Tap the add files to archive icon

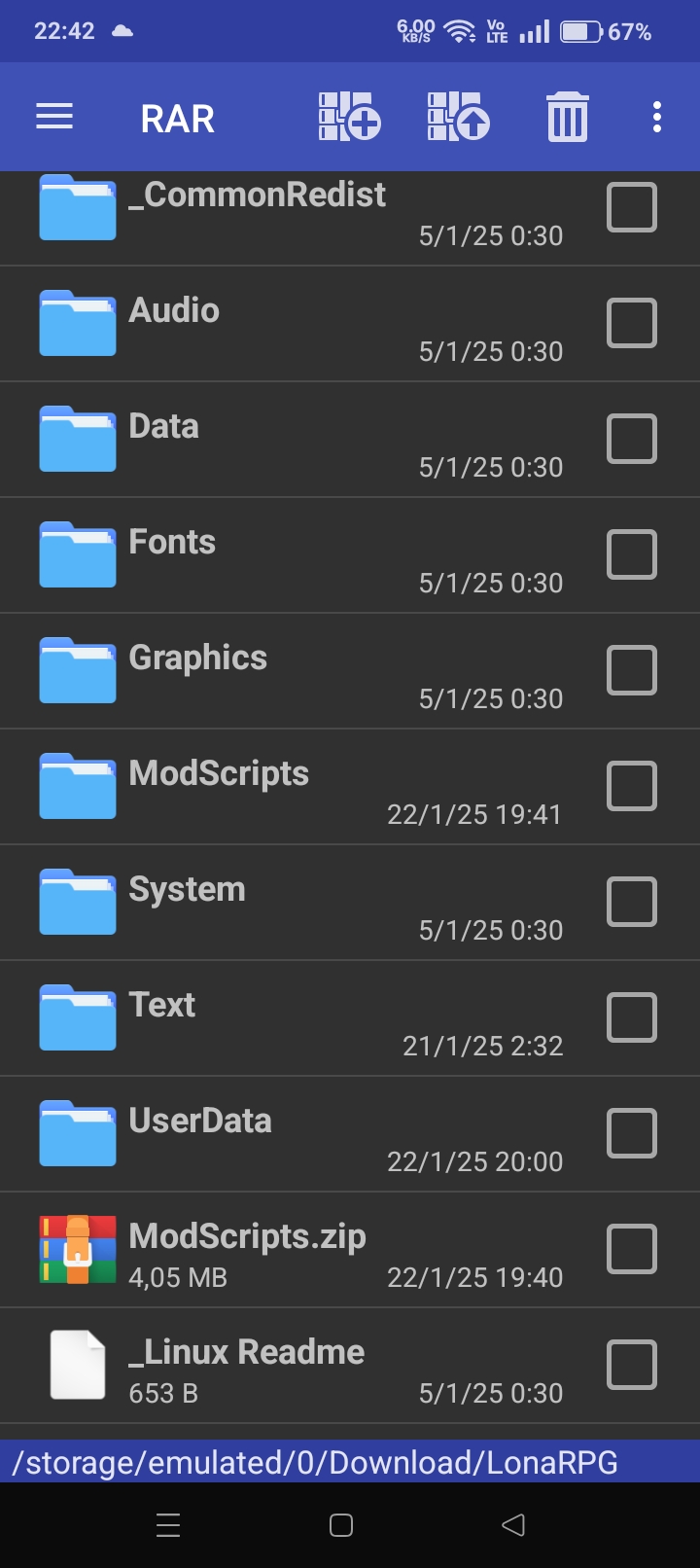(x=349, y=118)
